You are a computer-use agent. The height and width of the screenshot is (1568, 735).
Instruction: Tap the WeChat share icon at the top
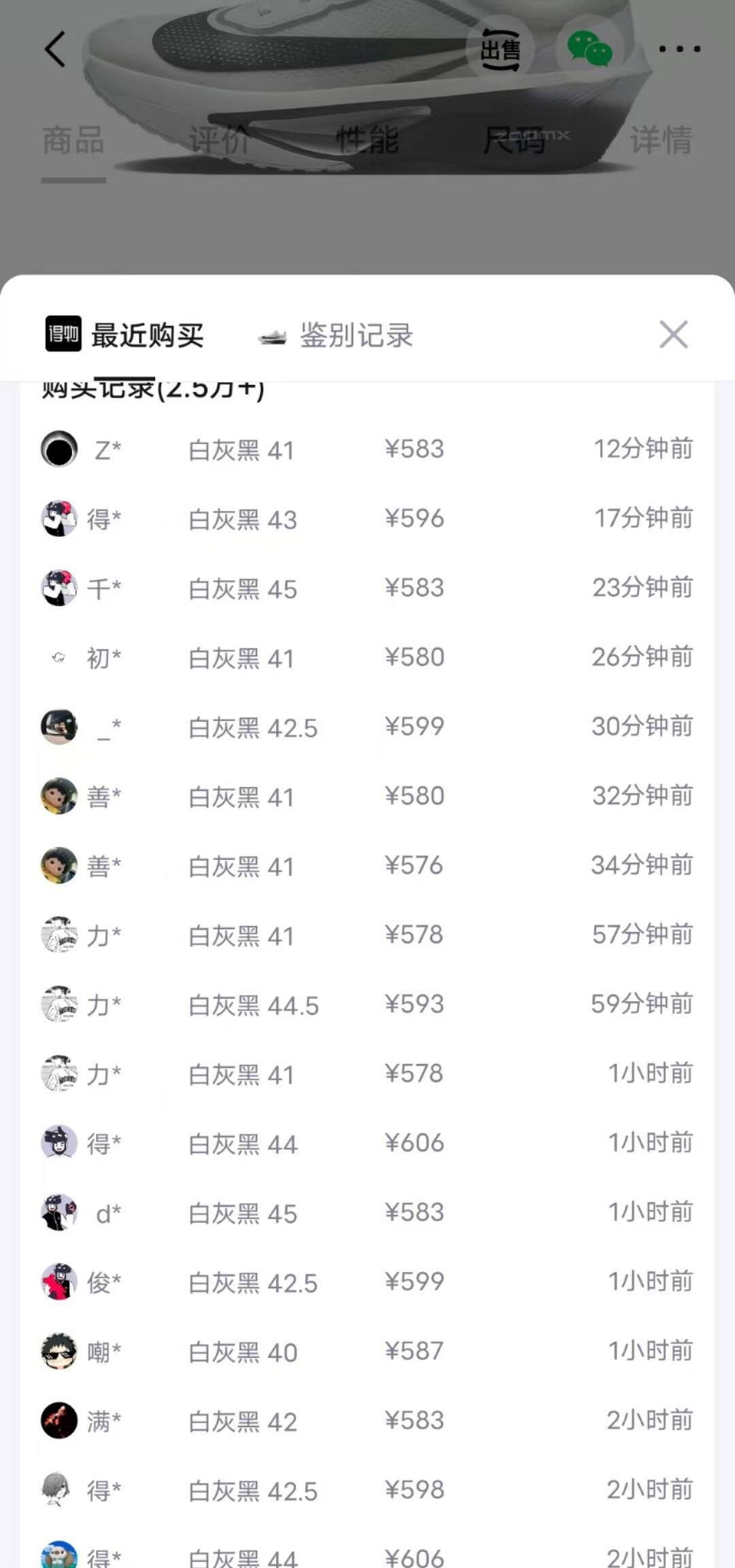coord(589,48)
